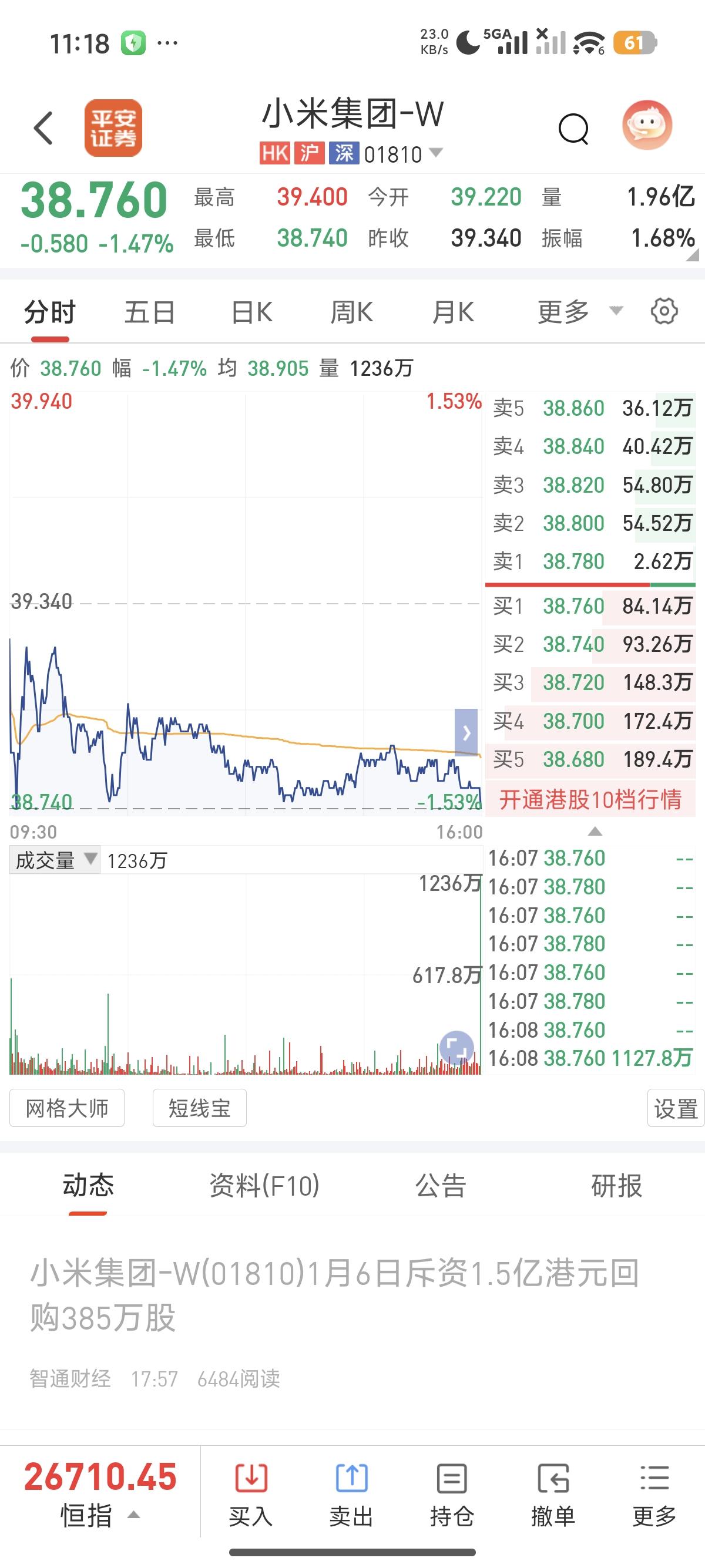The height and width of the screenshot is (1568, 705).
Task: Go back using the back arrow
Action: tap(42, 127)
